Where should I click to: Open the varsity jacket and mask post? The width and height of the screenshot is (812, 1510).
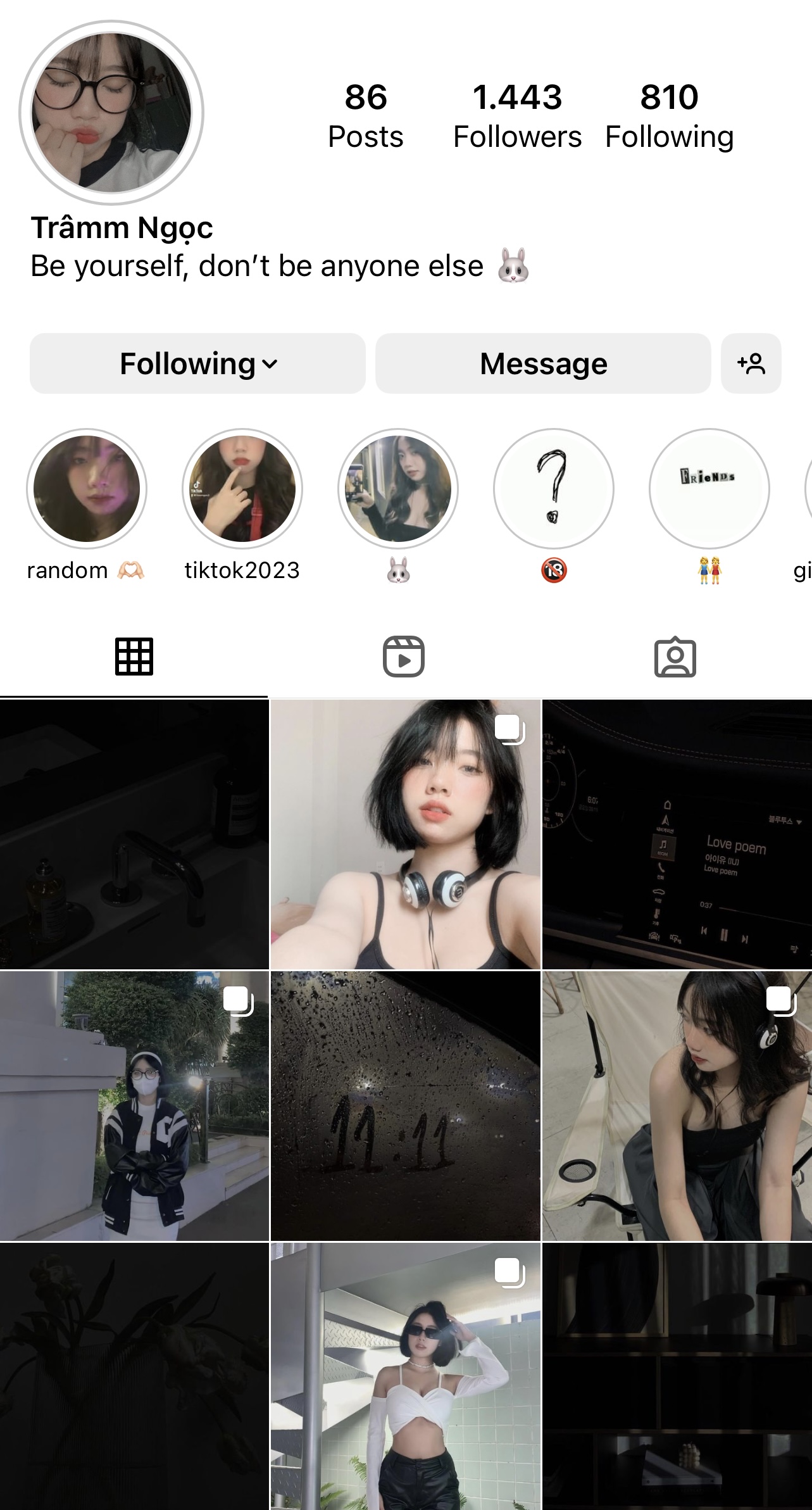click(134, 1105)
